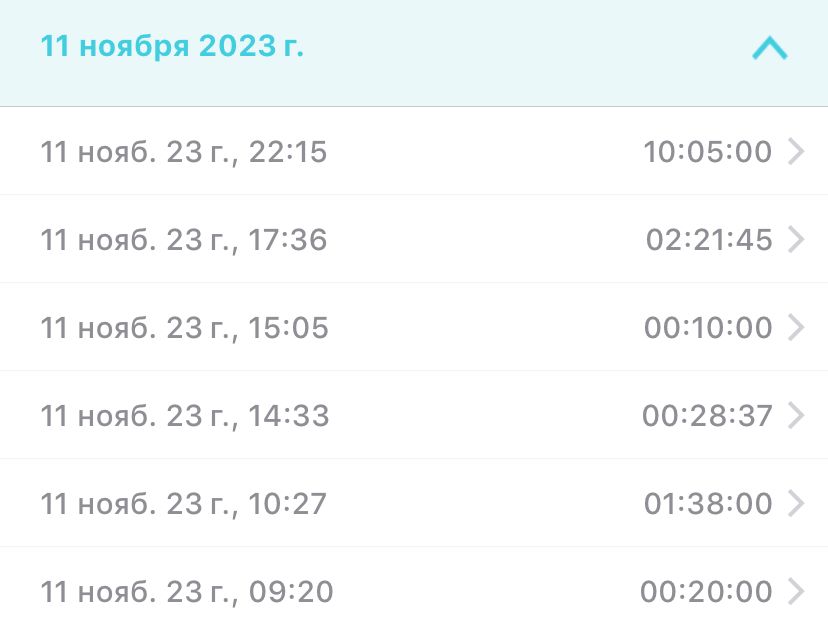Open the 22:15 entry lasting 10:05:00
The height and width of the screenshot is (633, 828).
coord(414,152)
